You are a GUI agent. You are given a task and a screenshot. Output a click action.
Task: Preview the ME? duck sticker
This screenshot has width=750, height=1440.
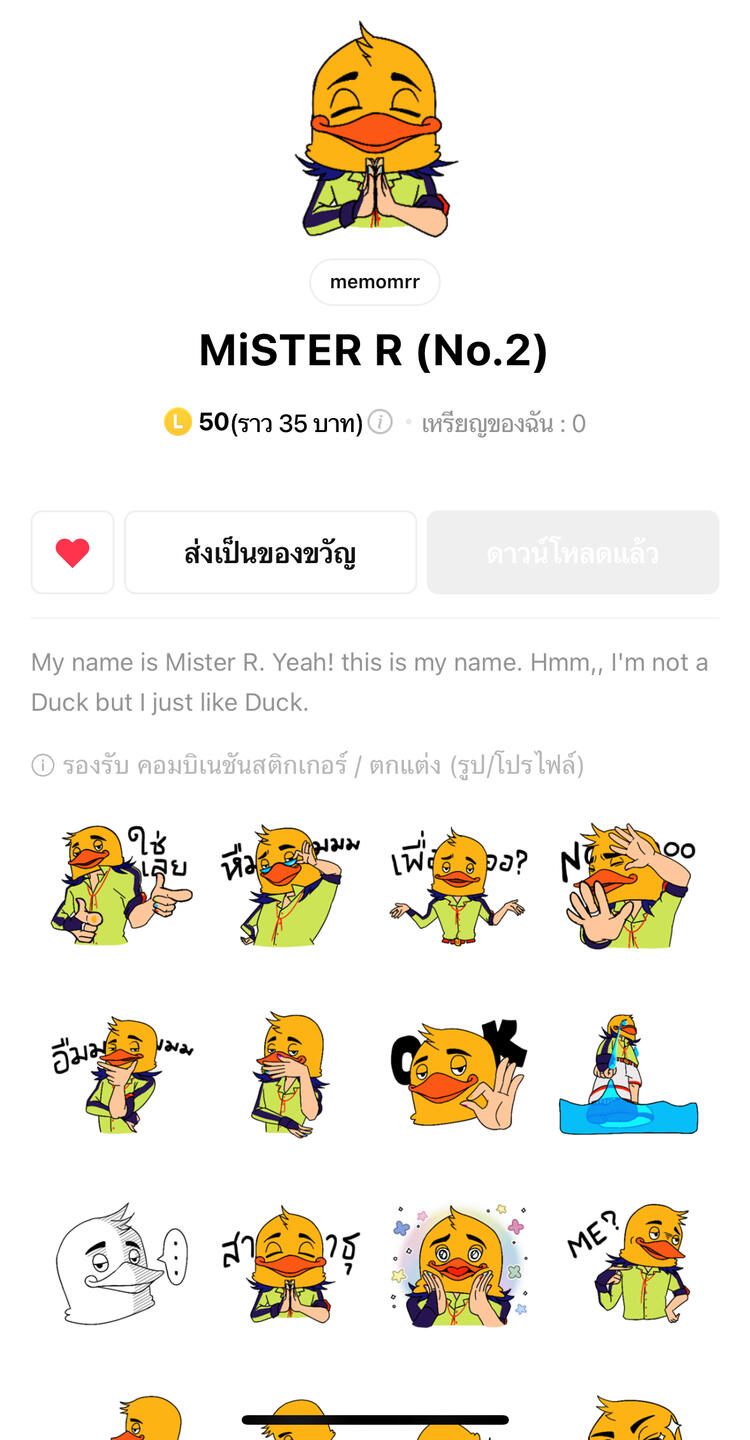tap(627, 1264)
